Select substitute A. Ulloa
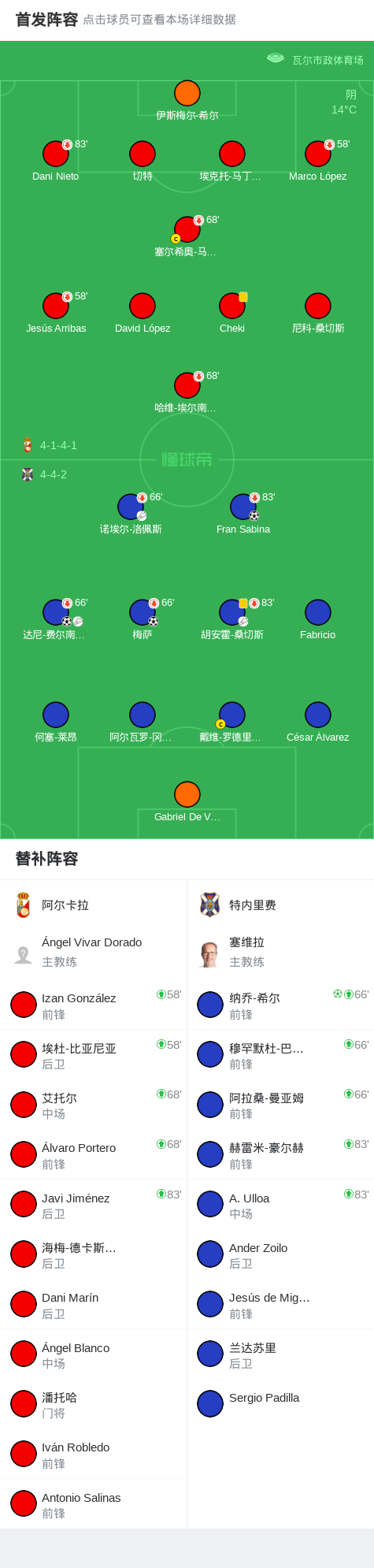Screen dimensions: 374x1568 [x=280, y=1204]
